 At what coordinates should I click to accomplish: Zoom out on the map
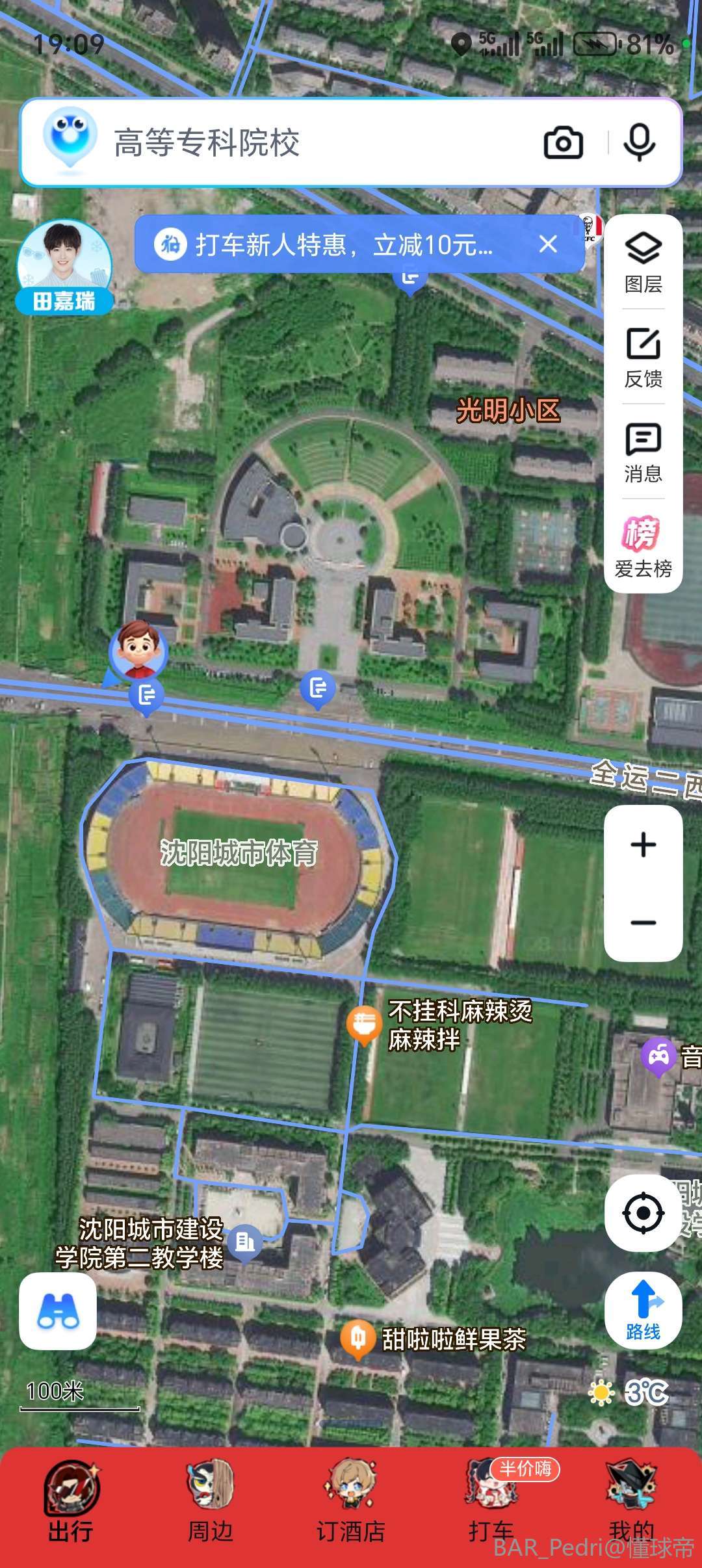tap(643, 922)
